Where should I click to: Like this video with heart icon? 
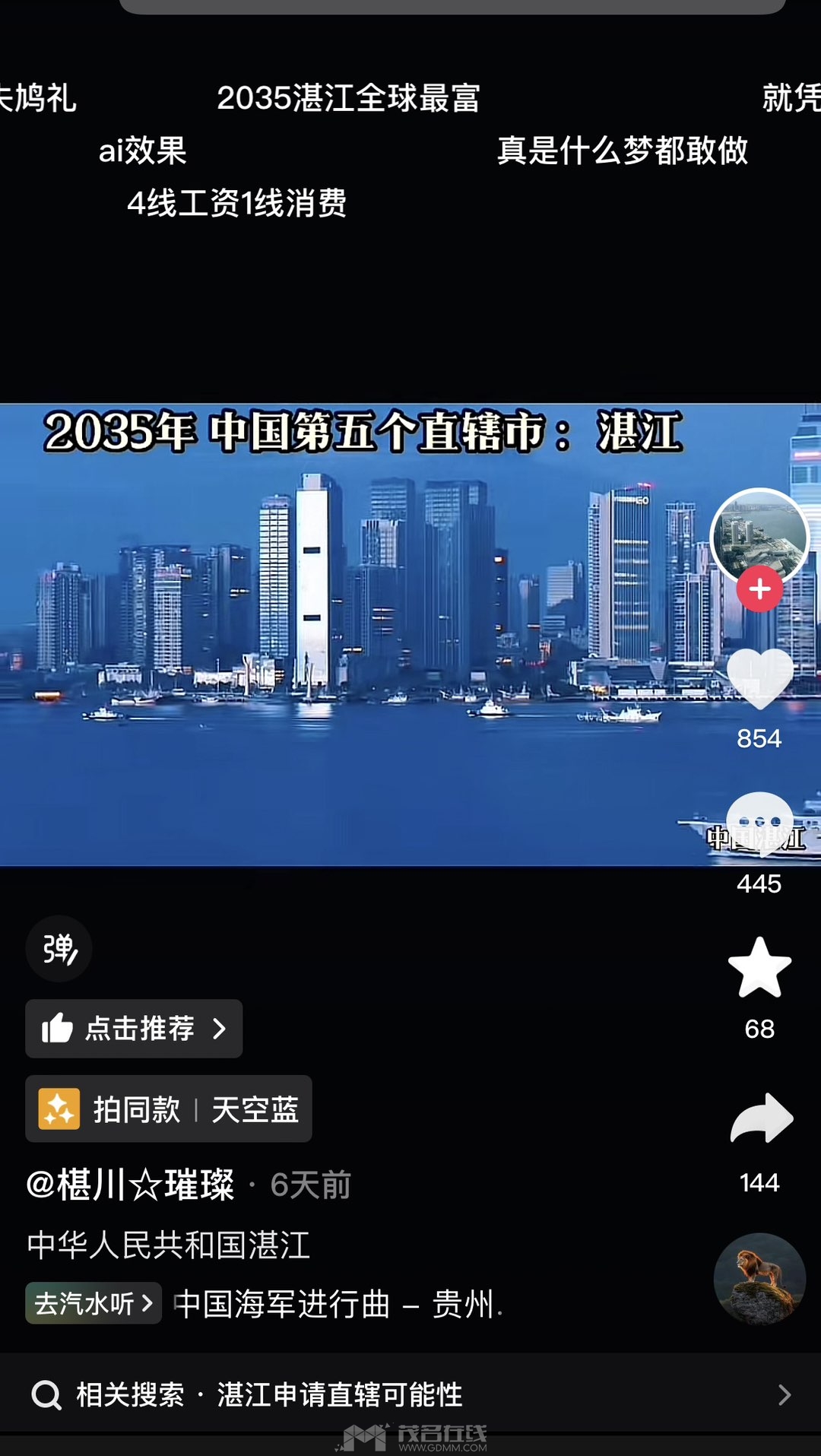pos(759,679)
